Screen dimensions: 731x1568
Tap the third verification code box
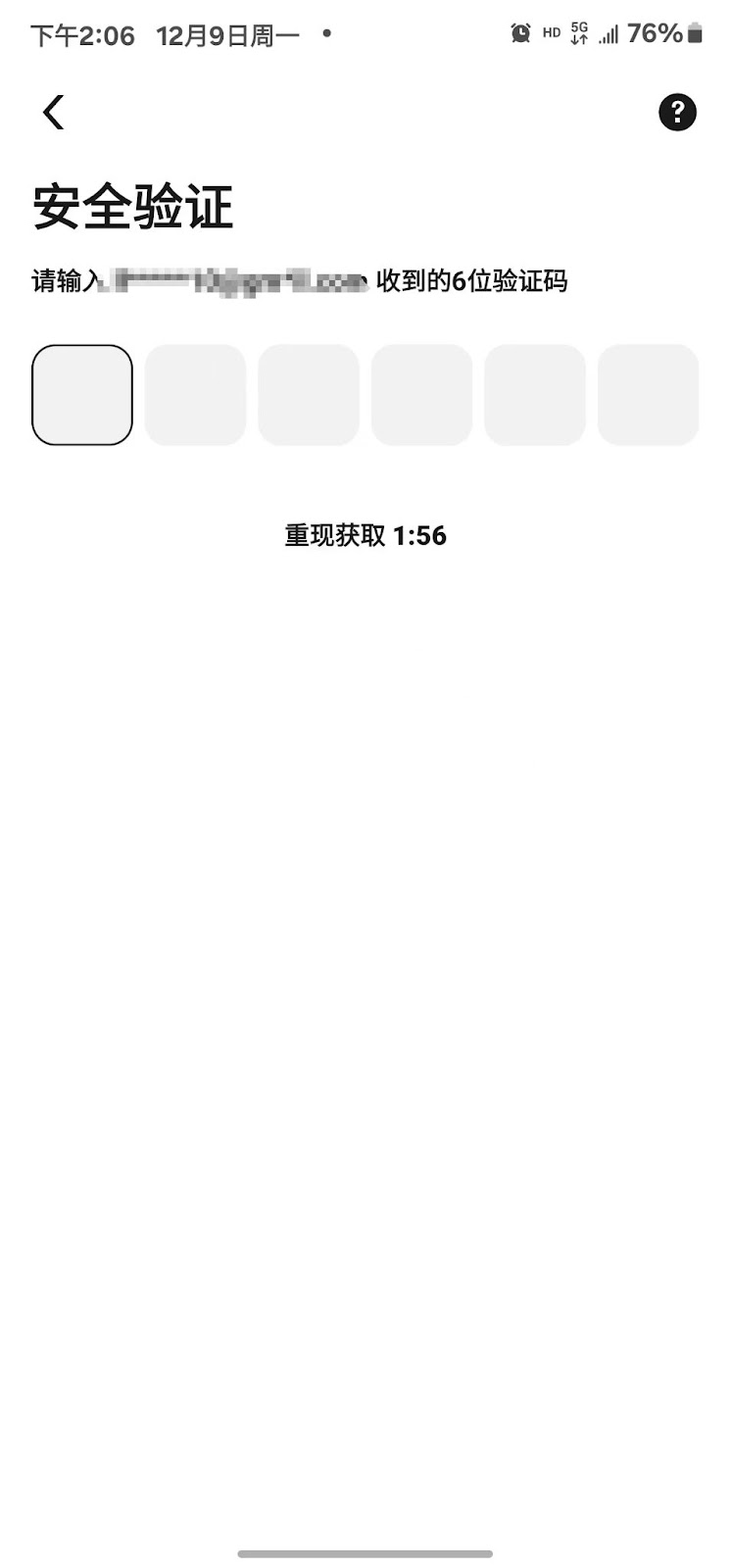click(x=309, y=395)
